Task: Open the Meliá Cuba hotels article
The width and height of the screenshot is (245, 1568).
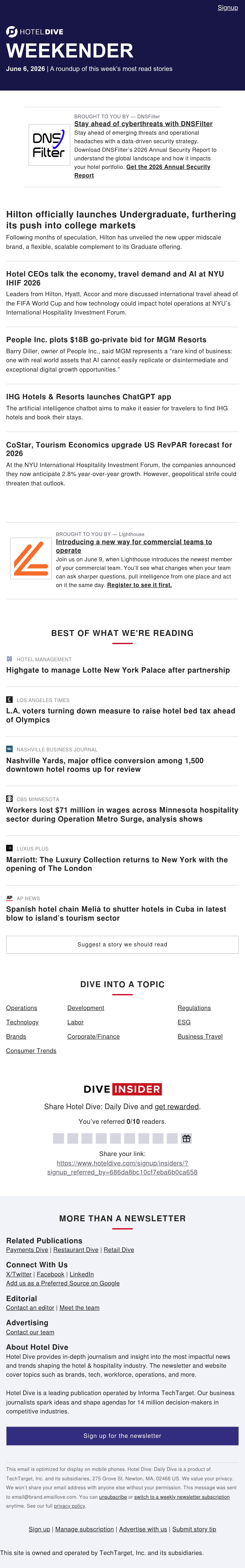Action: coord(116,914)
